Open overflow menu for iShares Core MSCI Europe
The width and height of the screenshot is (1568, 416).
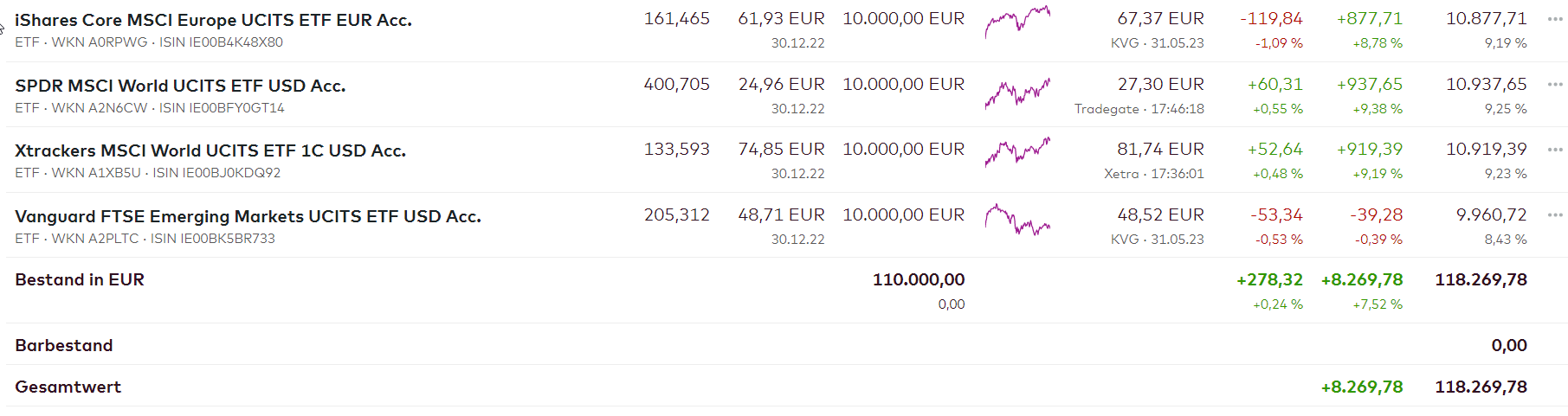coord(1555,19)
